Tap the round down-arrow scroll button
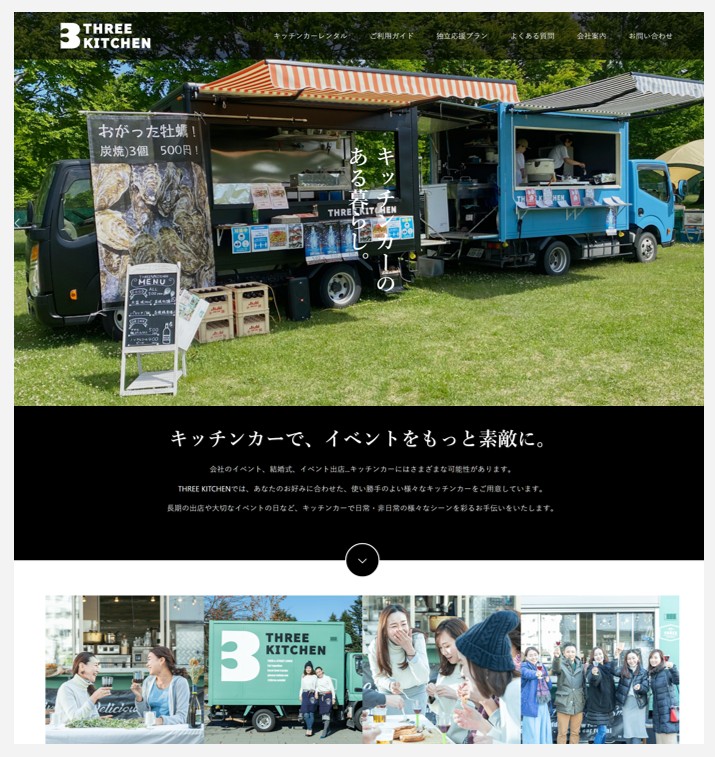 (362, 560)
